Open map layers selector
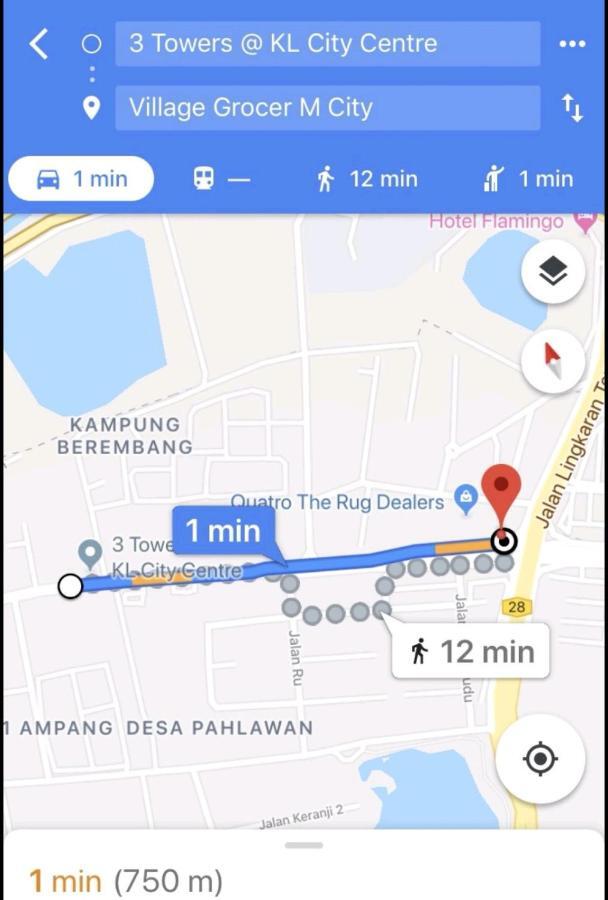 (553, 271)
